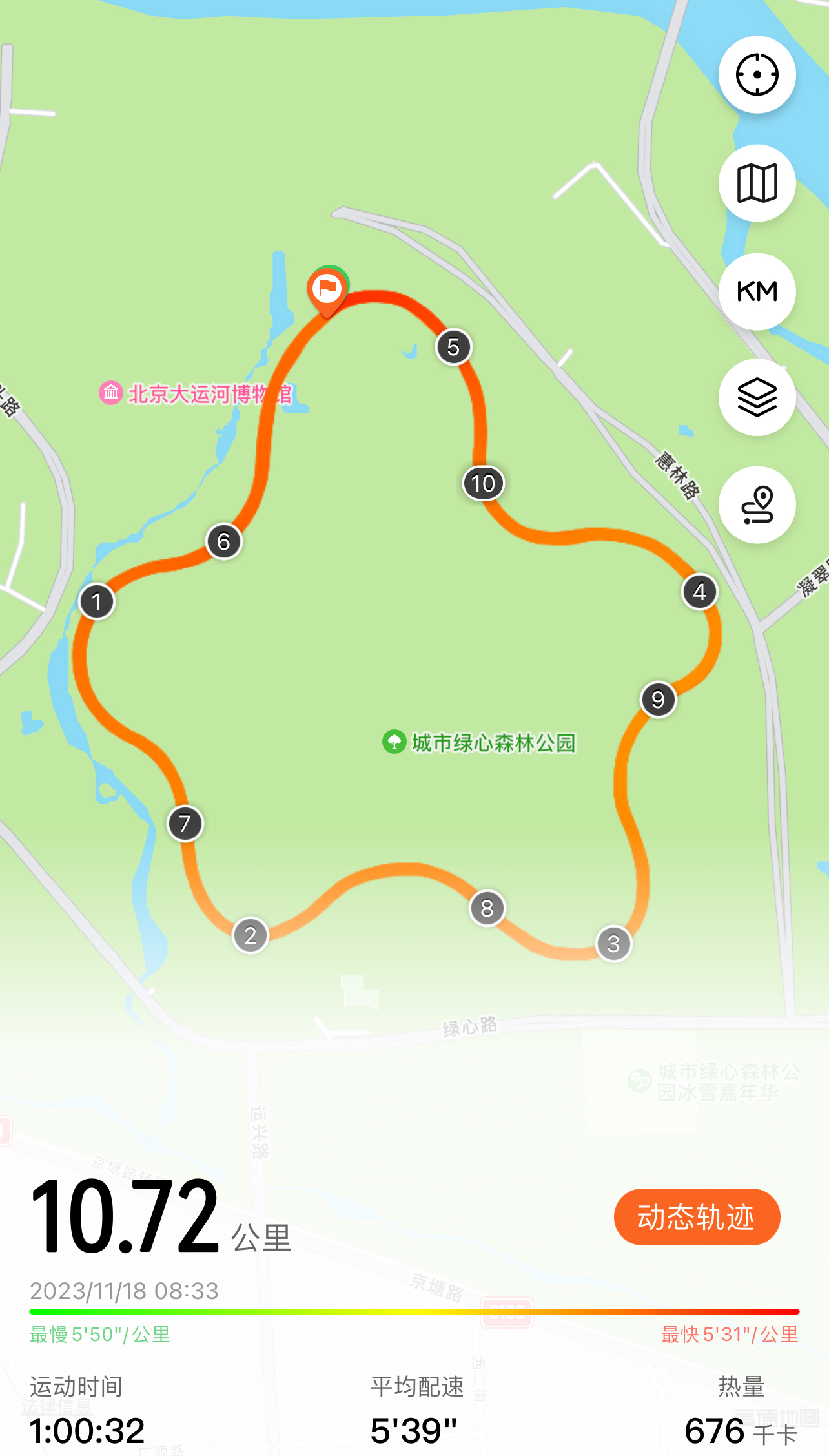
Task: Open the map layers options
Action: 757,397
